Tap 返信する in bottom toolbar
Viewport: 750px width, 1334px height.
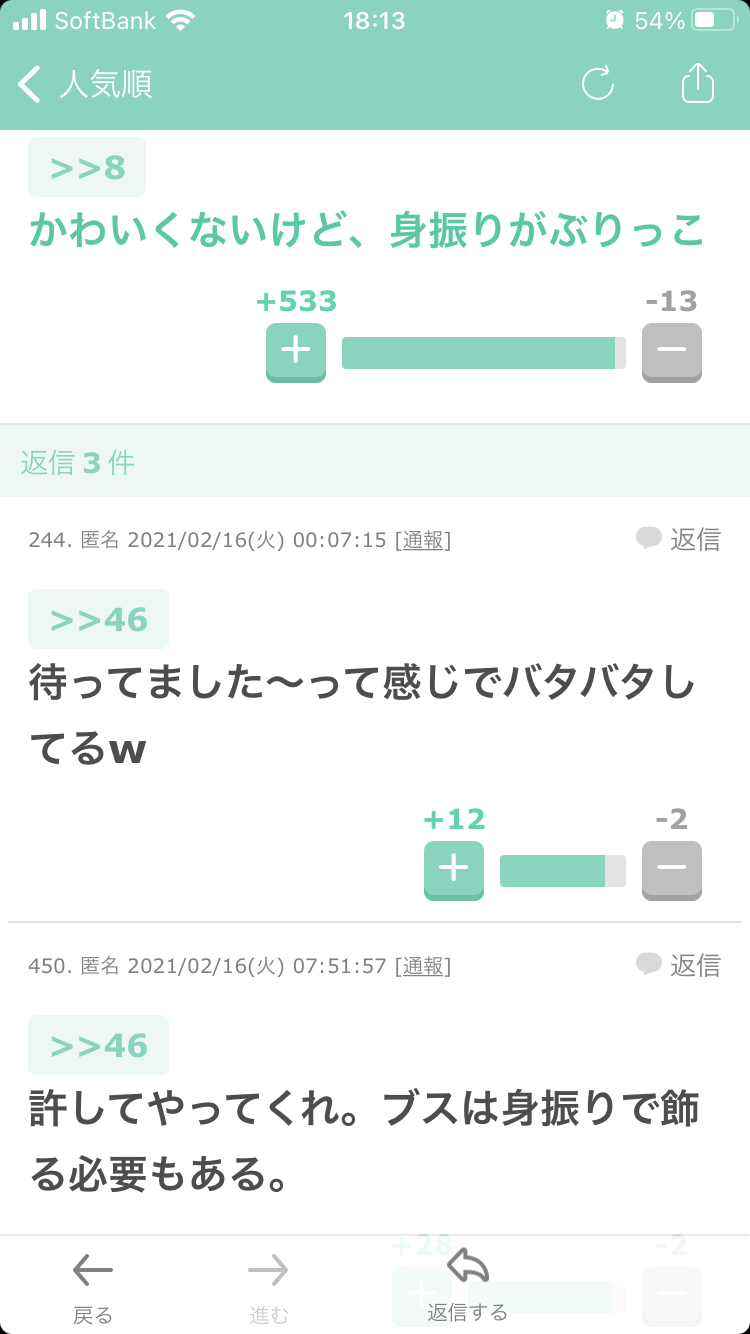(x=467, y=1286)
